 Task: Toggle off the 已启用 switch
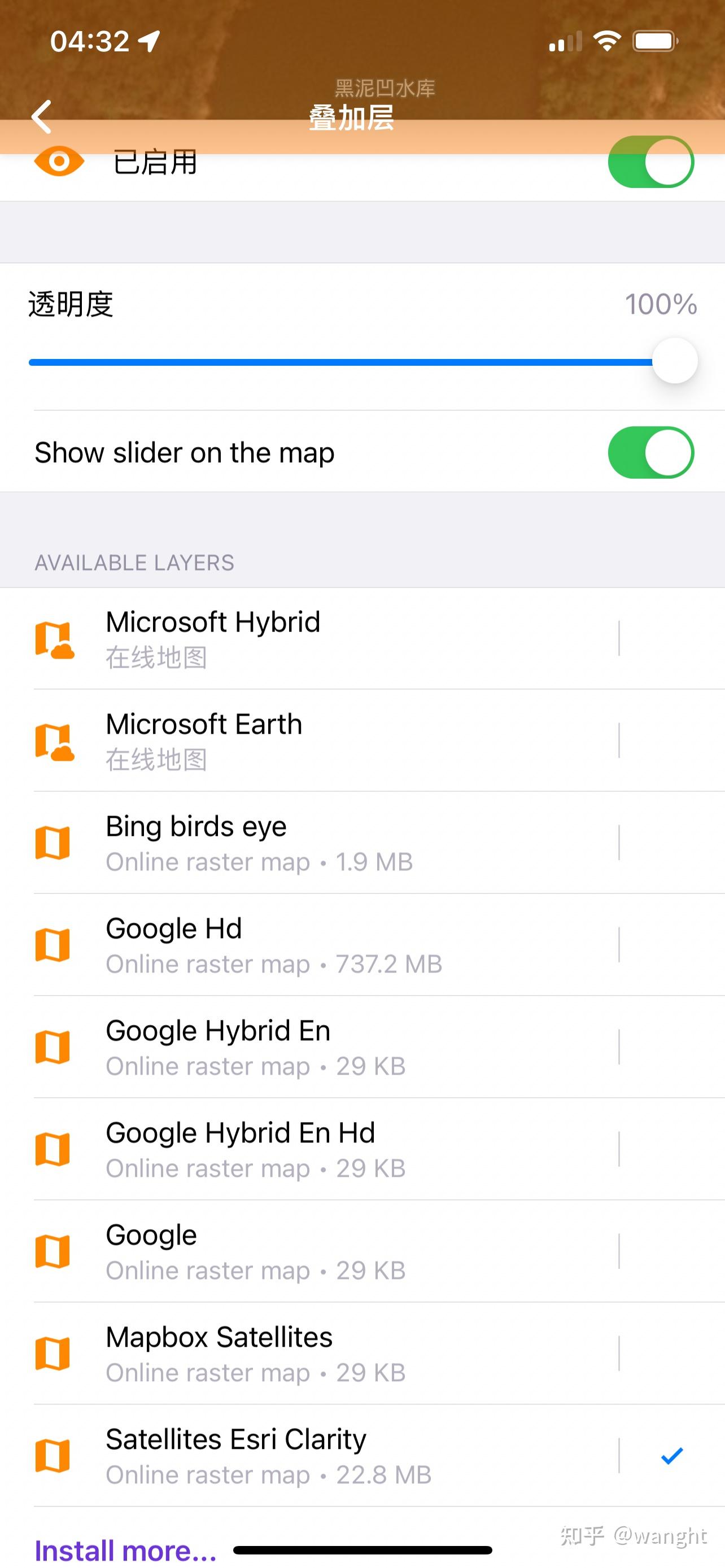(x=650, y=161)
